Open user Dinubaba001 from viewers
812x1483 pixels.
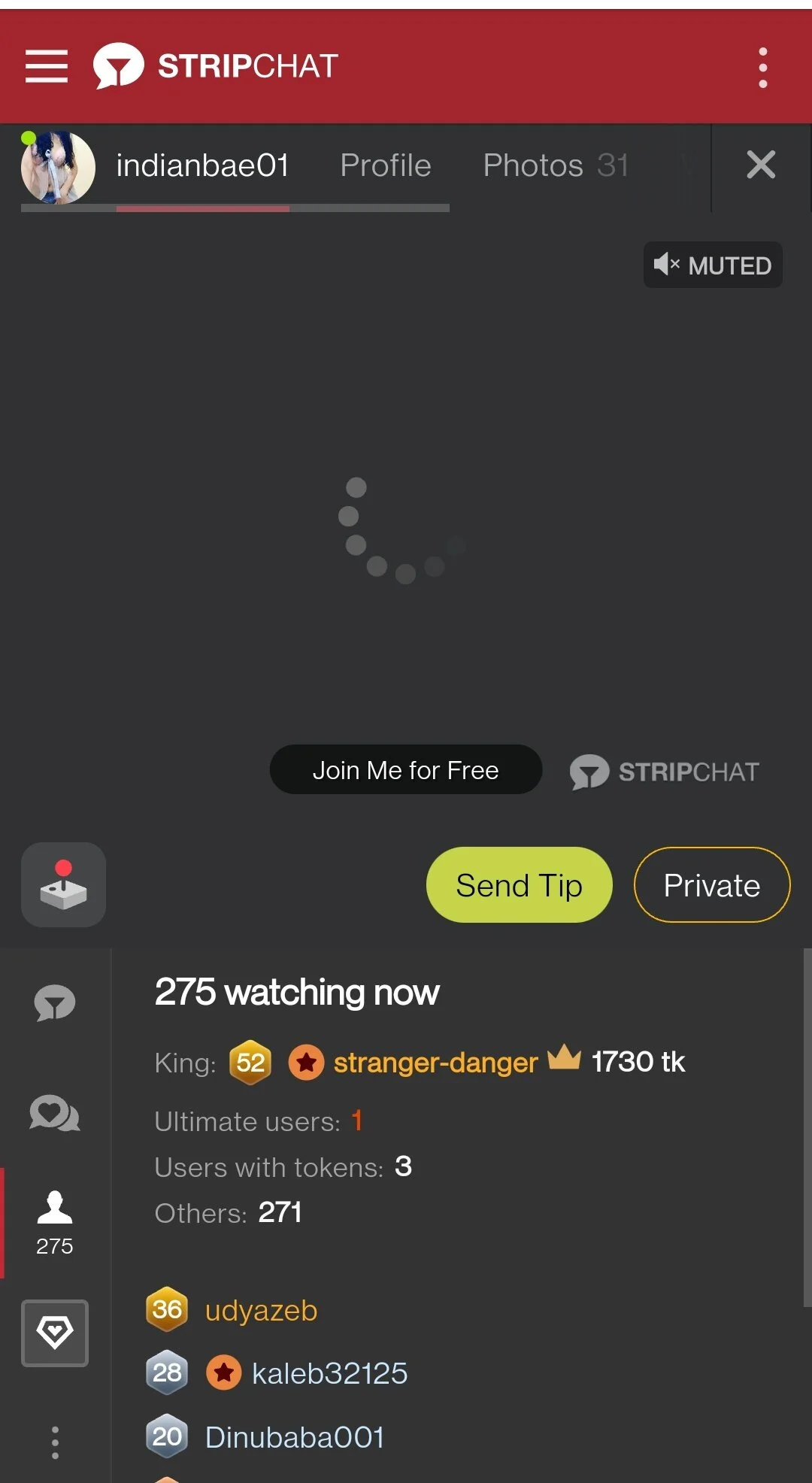pos(295,1437)
